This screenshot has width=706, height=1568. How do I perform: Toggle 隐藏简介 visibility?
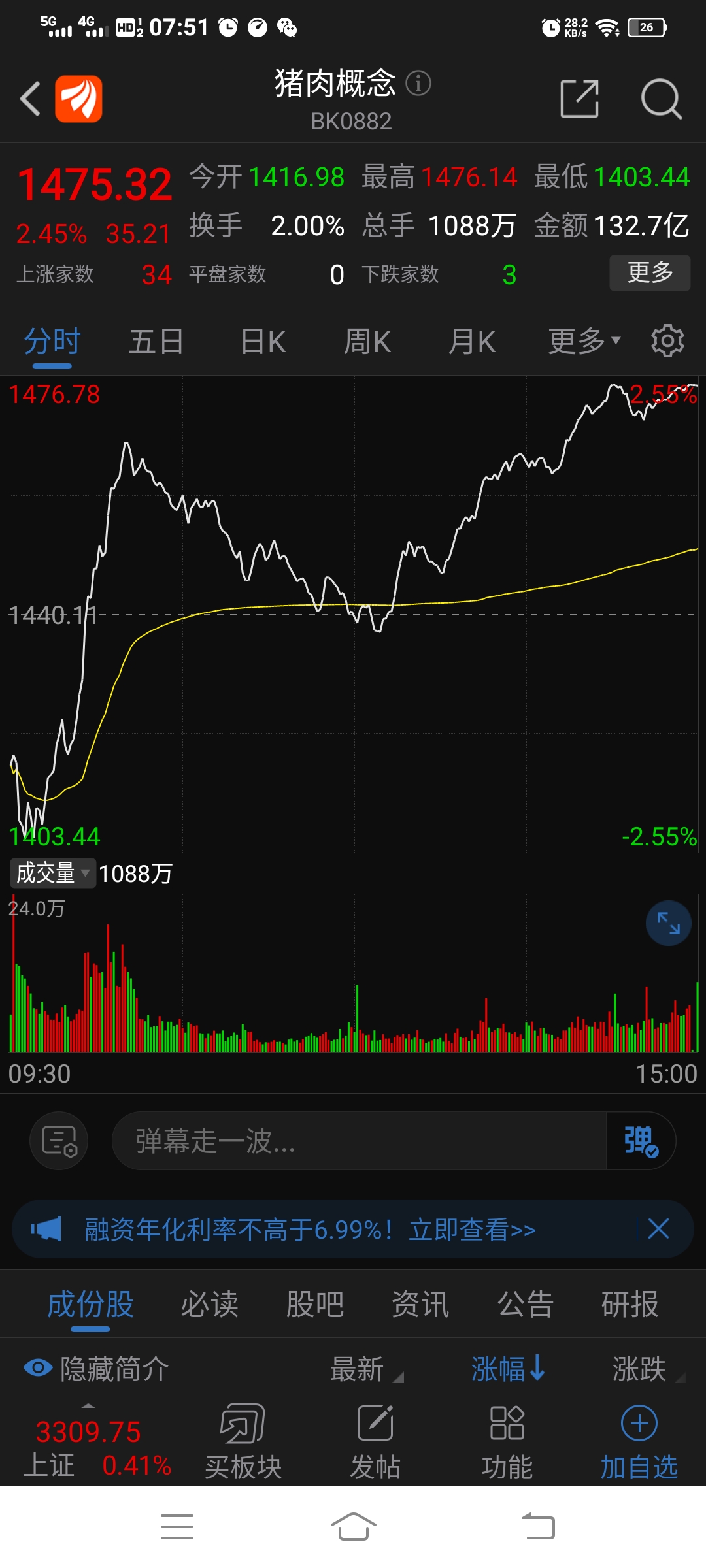pyautogui.click(x=97, y=1369)
